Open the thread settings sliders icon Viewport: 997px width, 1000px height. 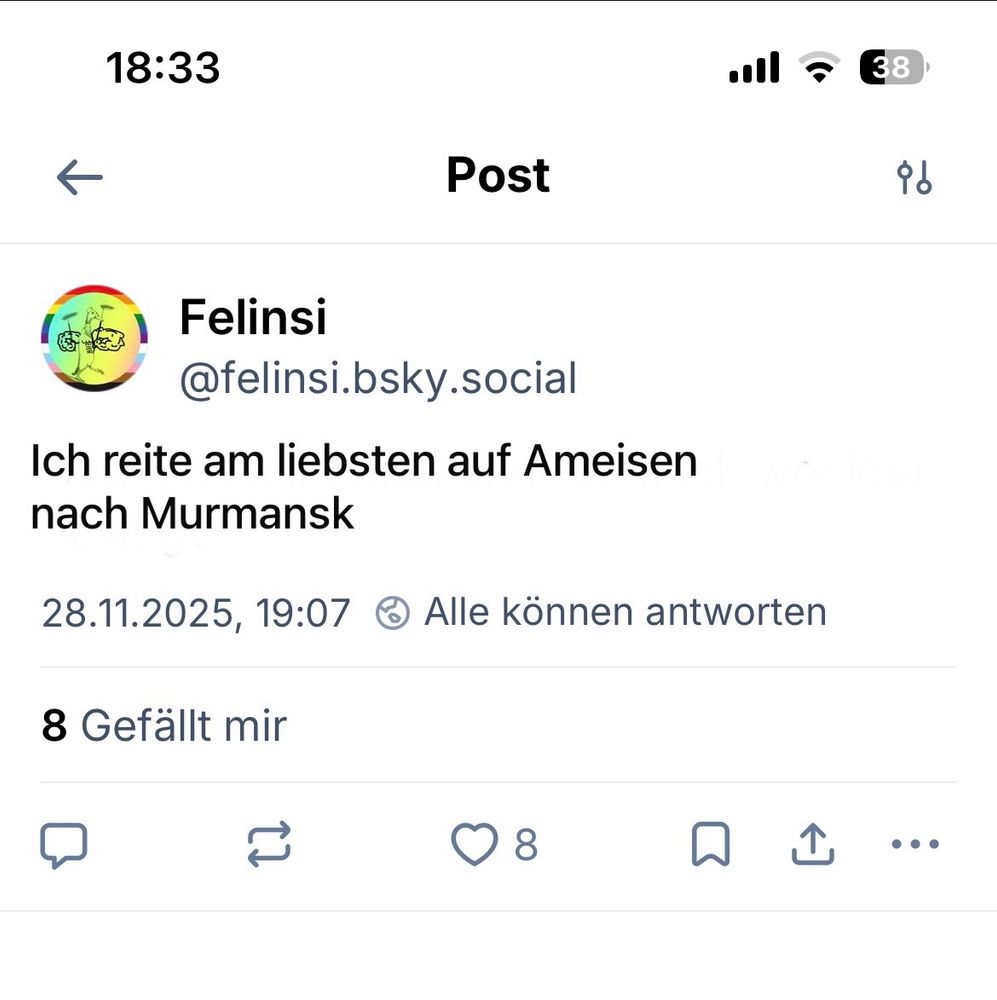point(915,176)
